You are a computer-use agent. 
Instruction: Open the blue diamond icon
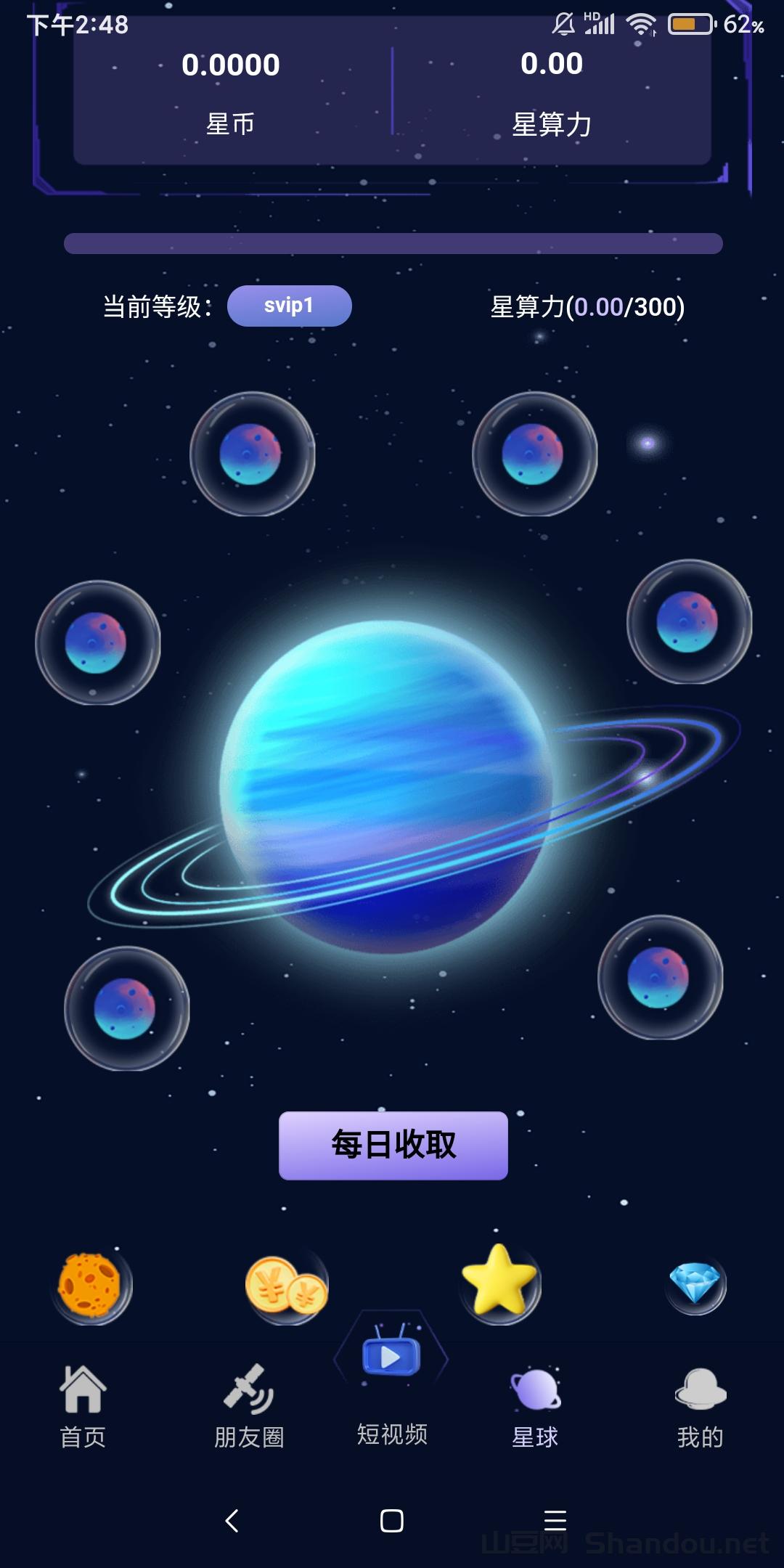click(x=695, y=1285)
